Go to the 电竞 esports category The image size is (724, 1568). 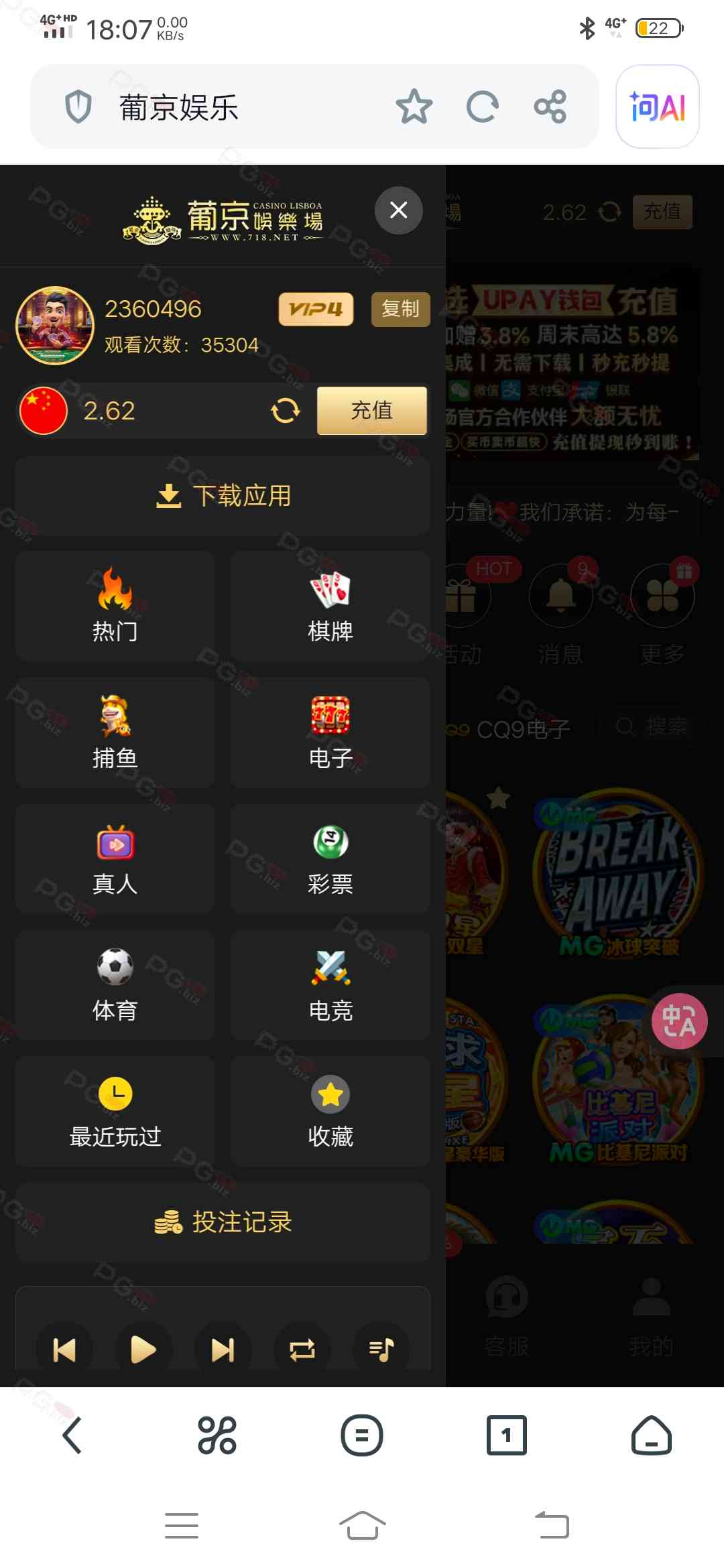click(330, 985)
